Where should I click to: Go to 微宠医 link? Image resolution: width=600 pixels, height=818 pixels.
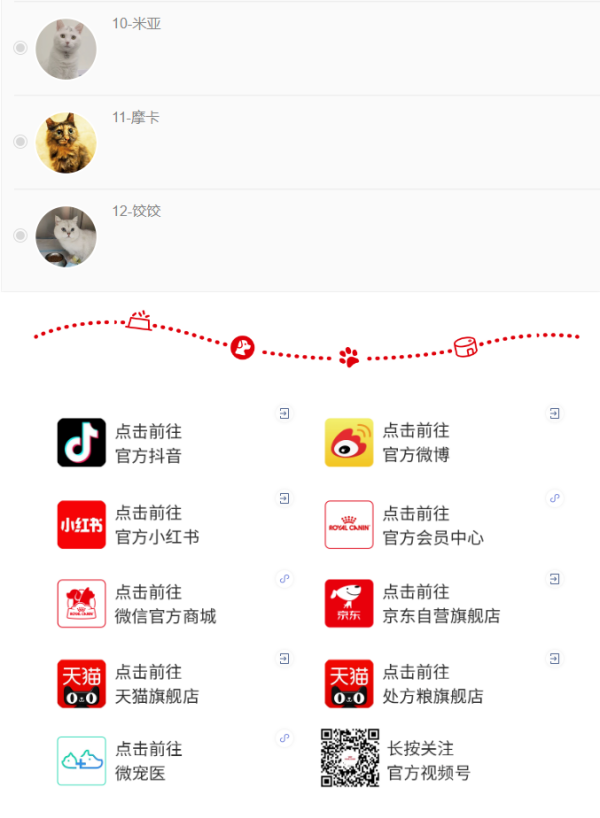pyautogui.click(x=148, y=761)
